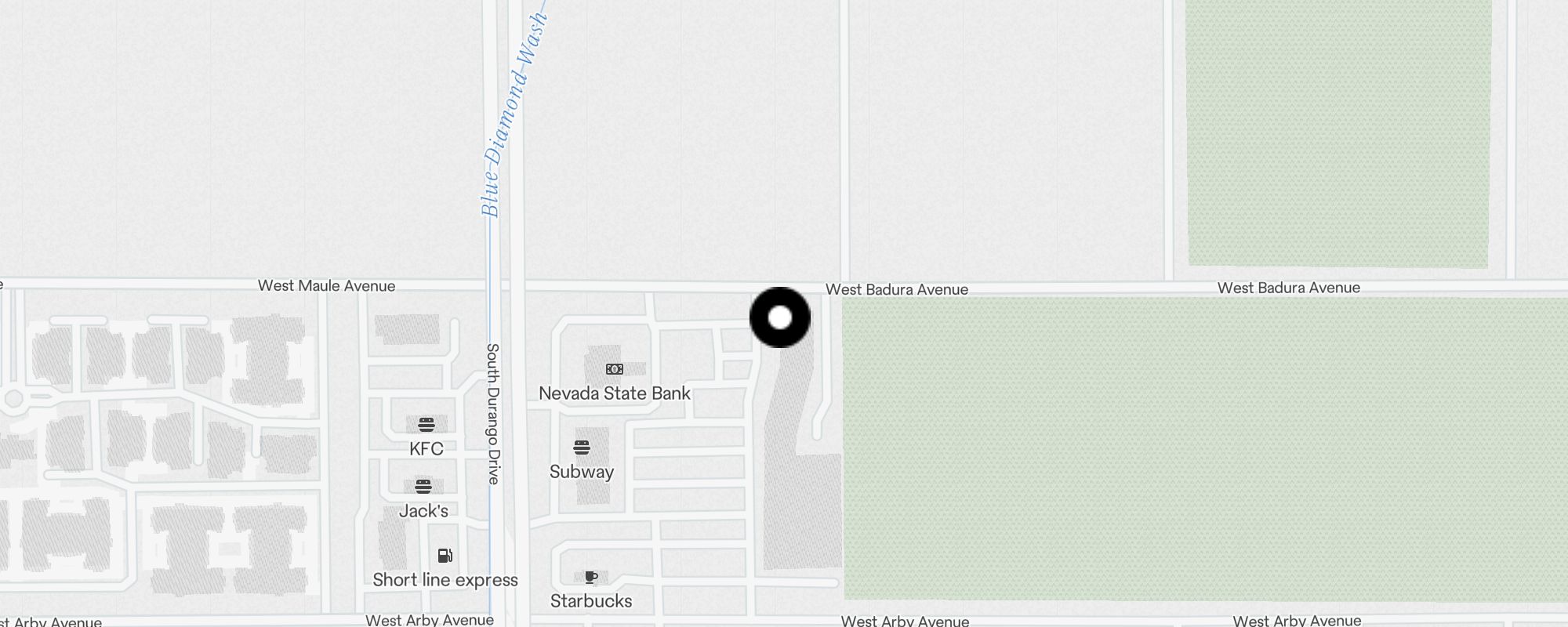
Task: Select the Short line express gas station
Action: 445,556
